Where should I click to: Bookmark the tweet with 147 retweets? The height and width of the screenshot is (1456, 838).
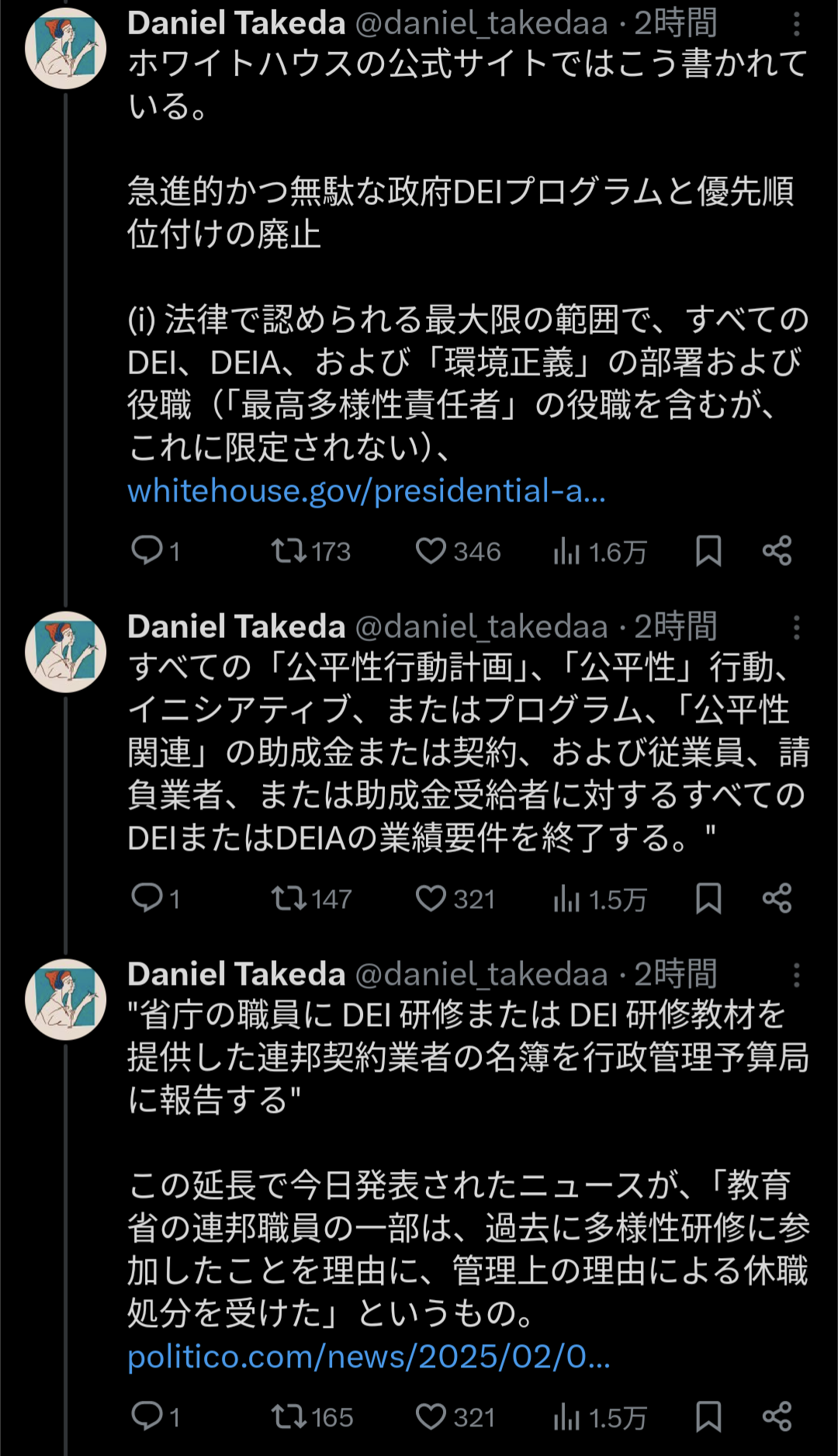click(708, 899)
